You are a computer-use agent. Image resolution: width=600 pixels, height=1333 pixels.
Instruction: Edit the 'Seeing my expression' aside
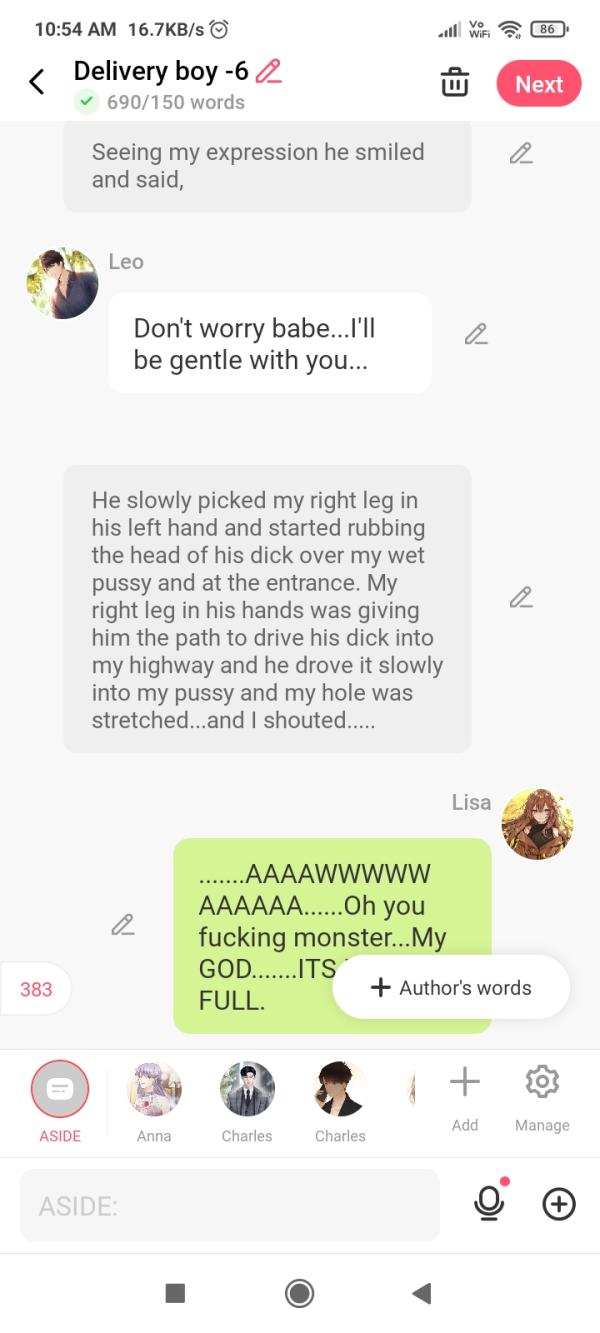pos(520,153)
